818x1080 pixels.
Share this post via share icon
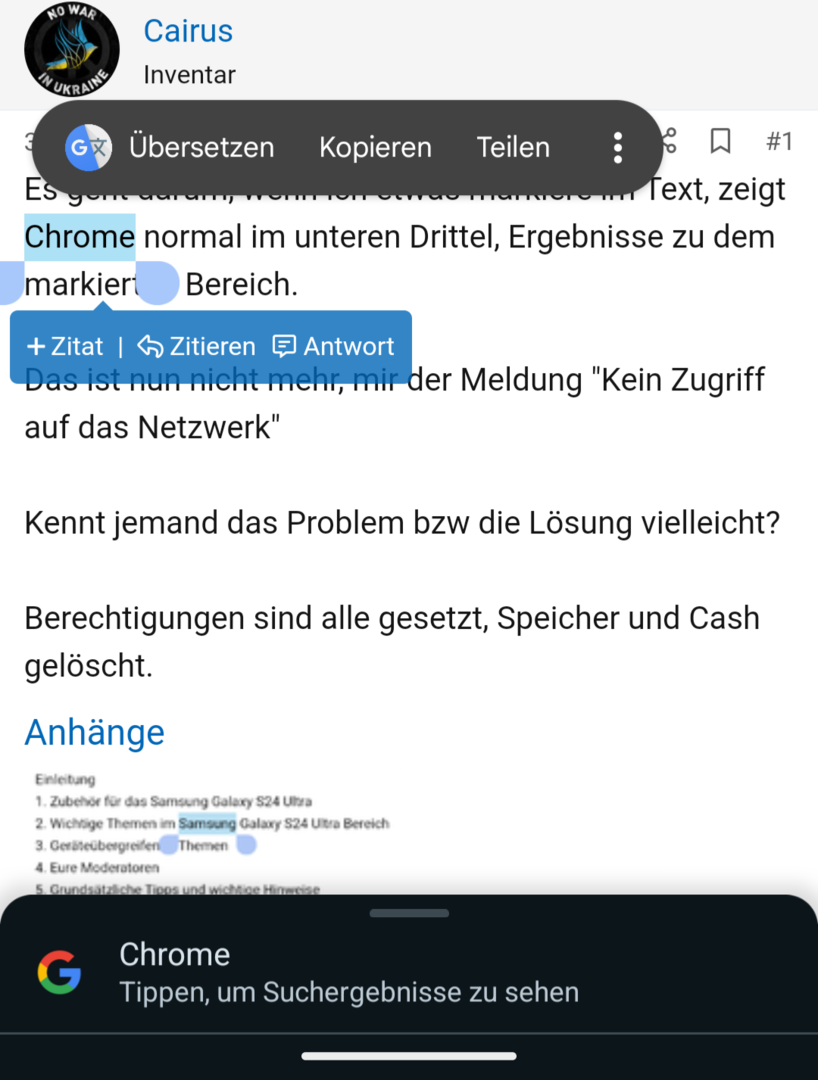(x=670, y=141)
